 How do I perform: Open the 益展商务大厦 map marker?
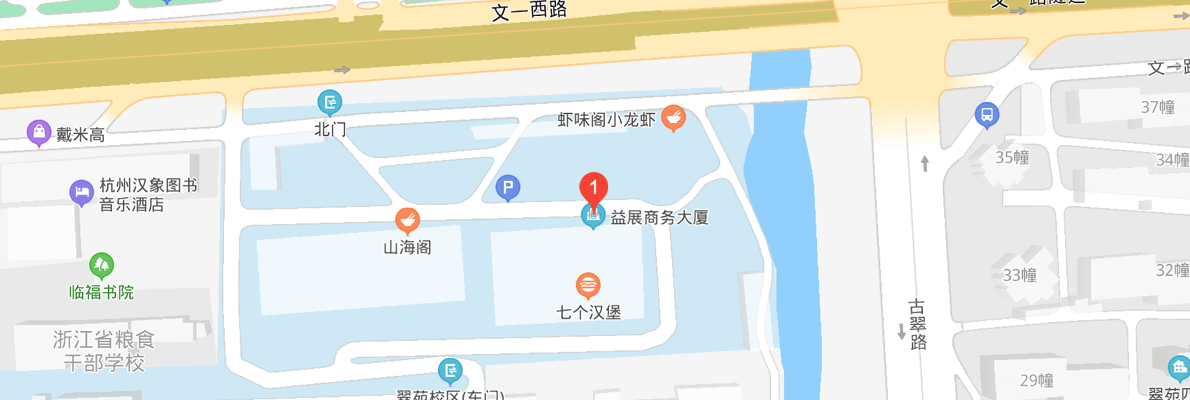click(x=594, y=214)
